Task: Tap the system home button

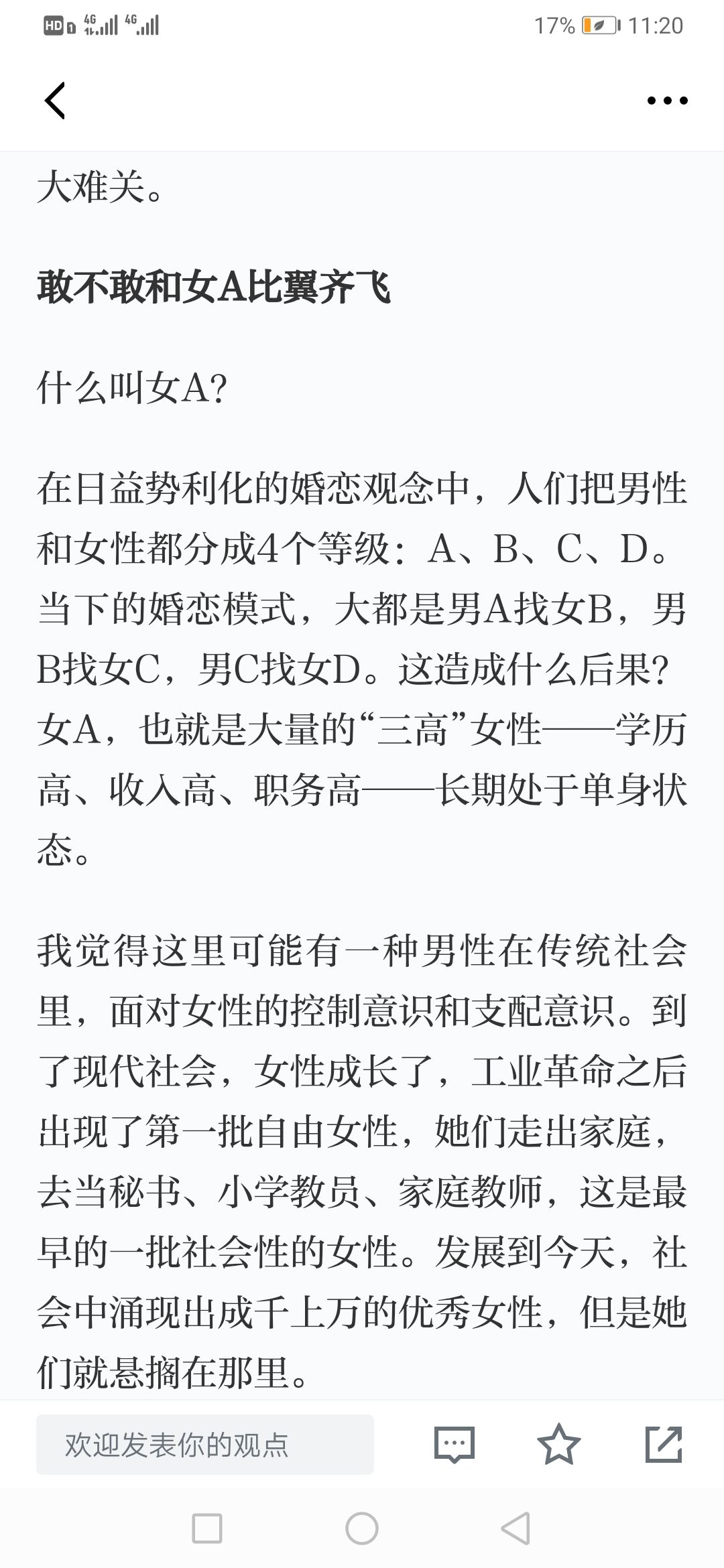Action: 362,1529
